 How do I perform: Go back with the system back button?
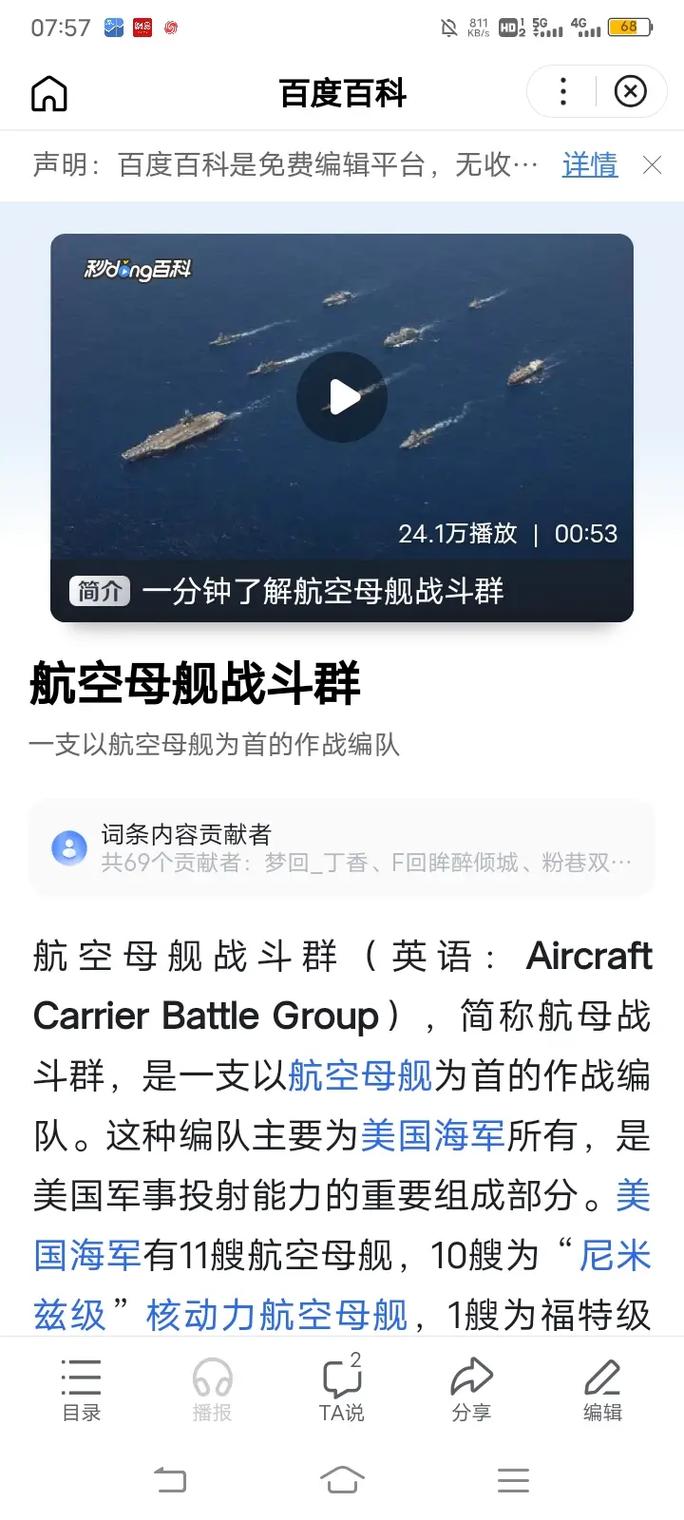[170, 1480]
